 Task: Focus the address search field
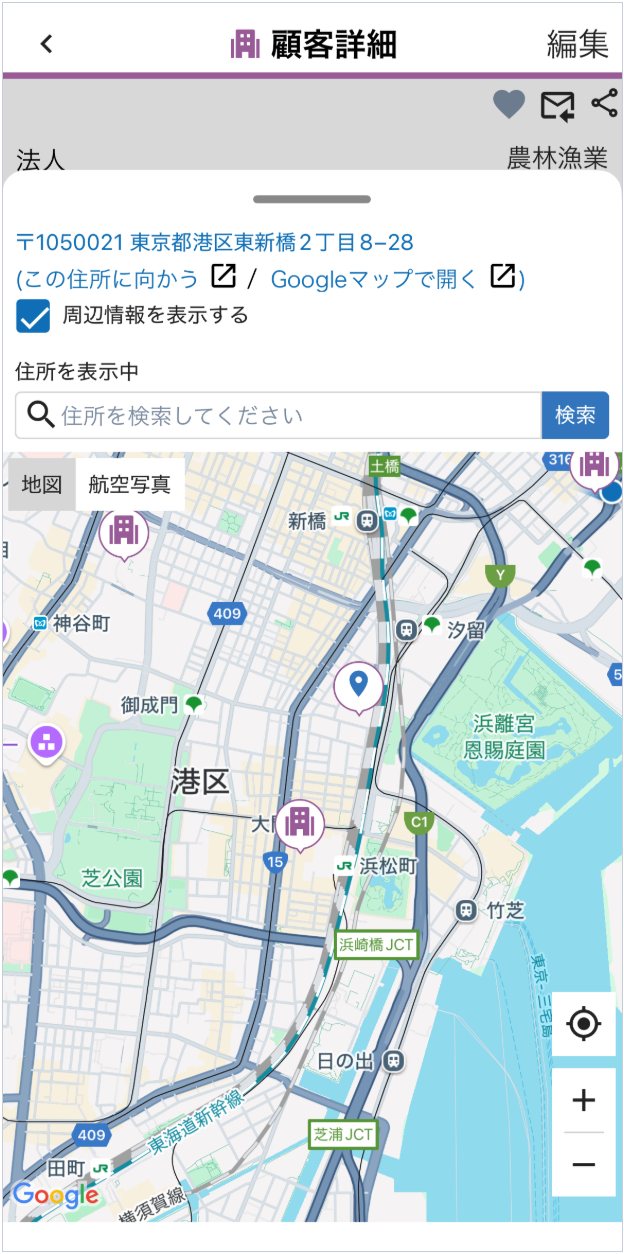(279, 415)
